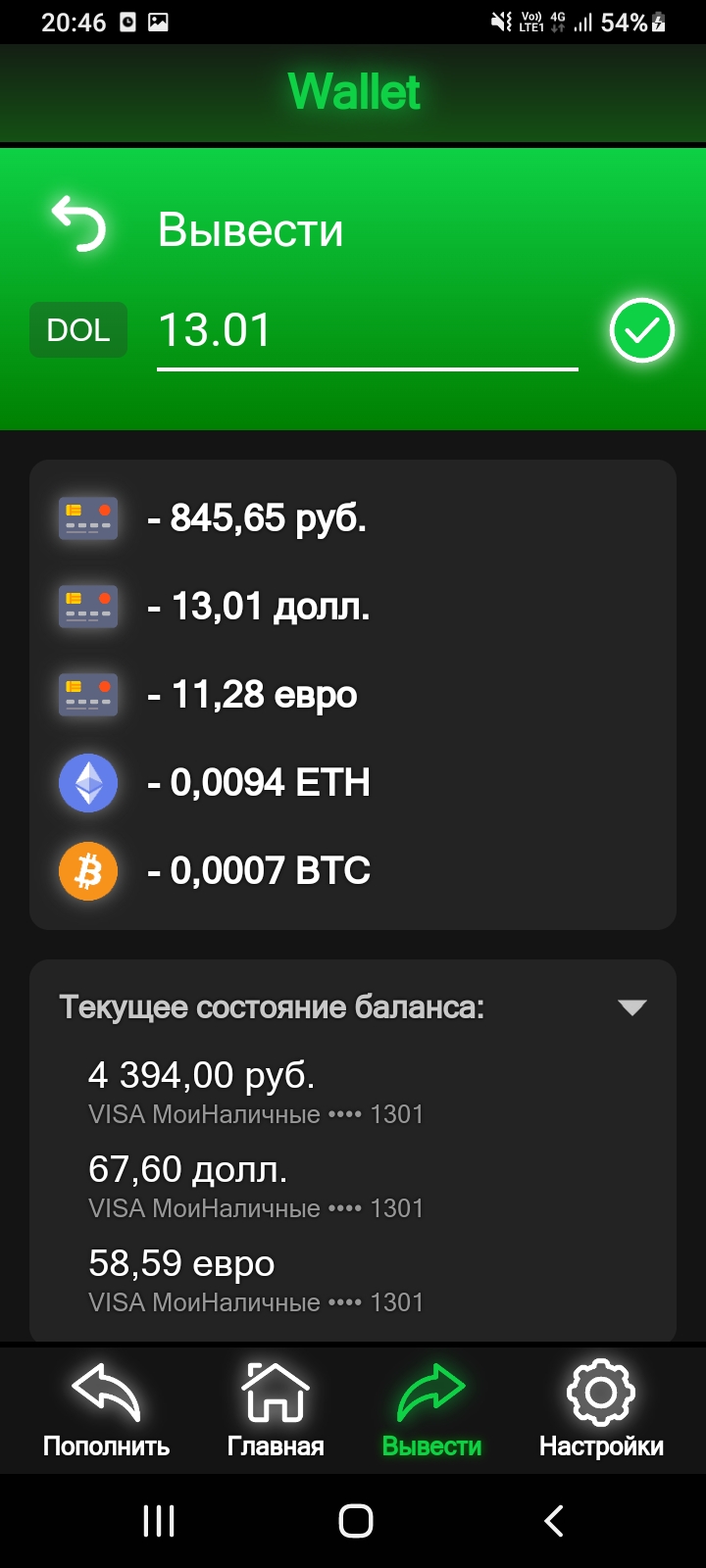Select the Bitcoin currency icon
The height and width of the screenshot is (1568, 706).
[x=88, y=870]
